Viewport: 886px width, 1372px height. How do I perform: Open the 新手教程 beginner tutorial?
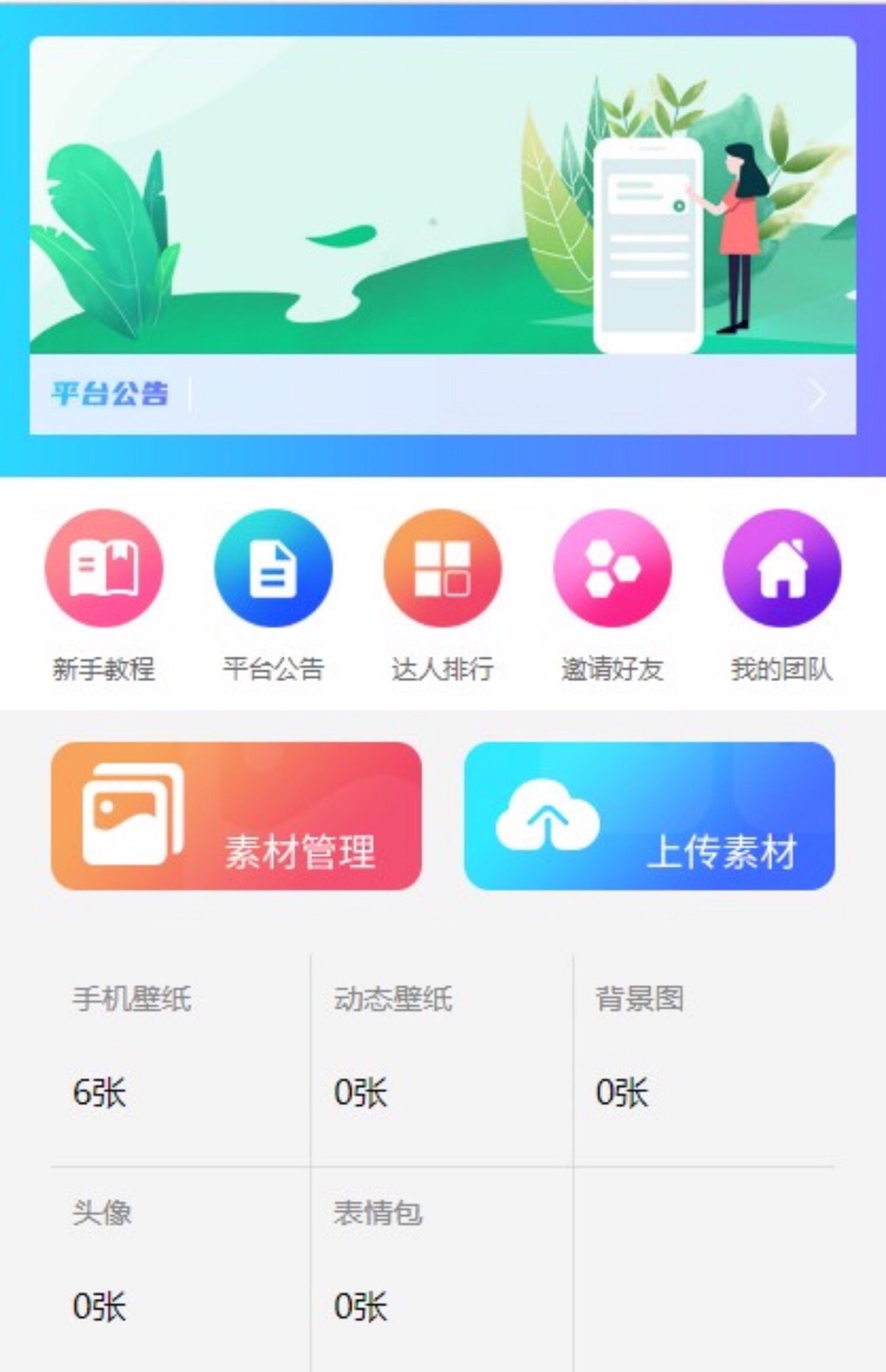[104, 569]
